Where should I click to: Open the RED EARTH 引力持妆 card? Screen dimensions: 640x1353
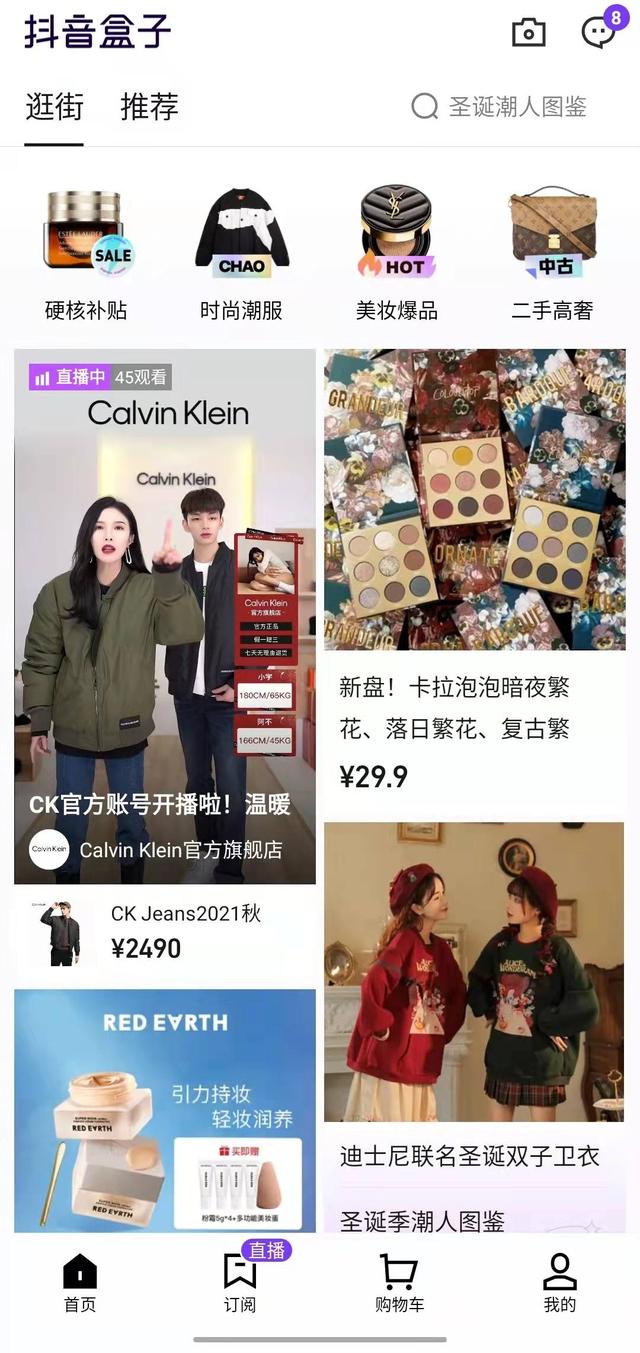pos(165,1110)
